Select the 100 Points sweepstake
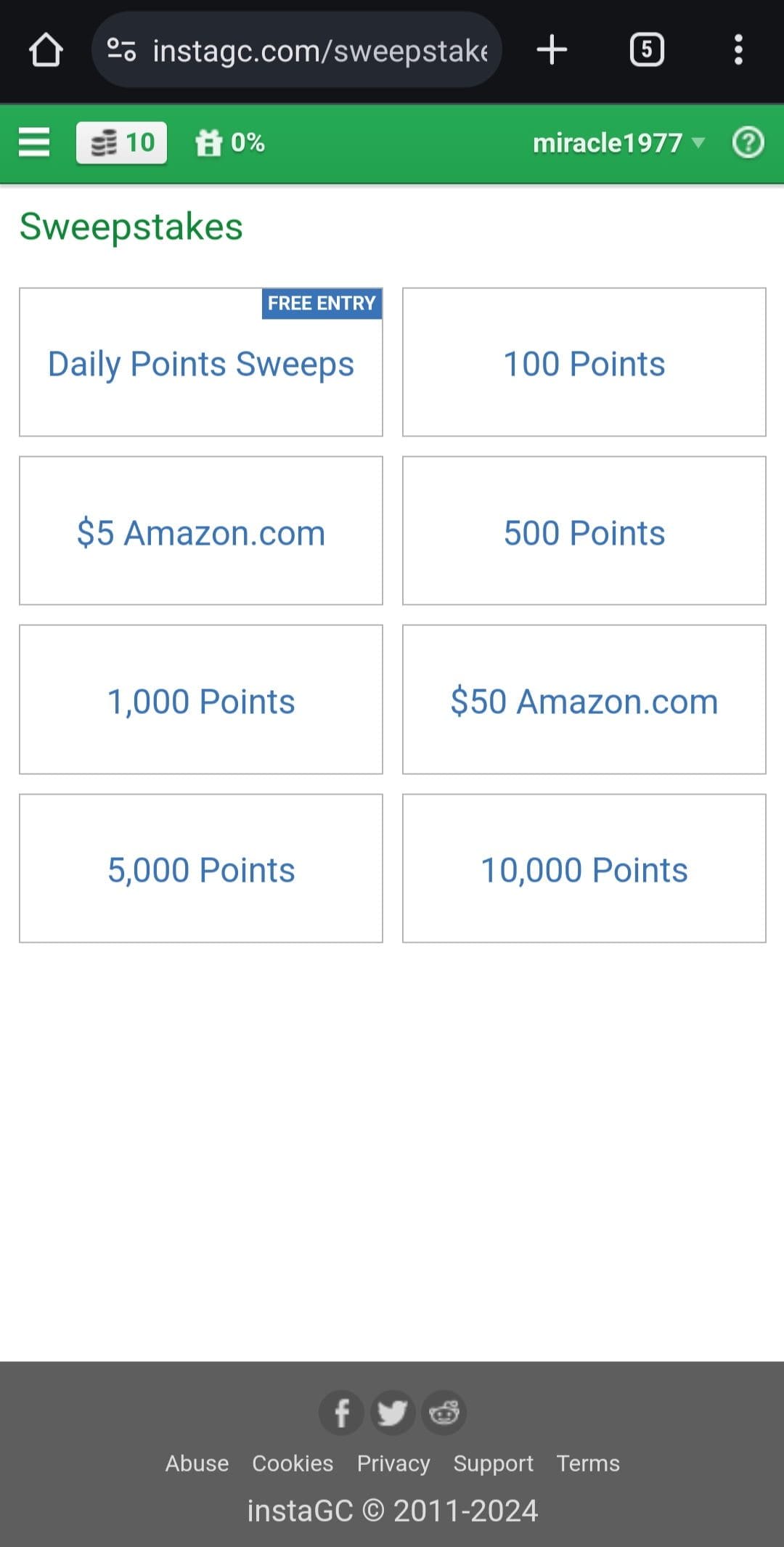This screenshot has width=784, height=1547. tap(584, 362)
